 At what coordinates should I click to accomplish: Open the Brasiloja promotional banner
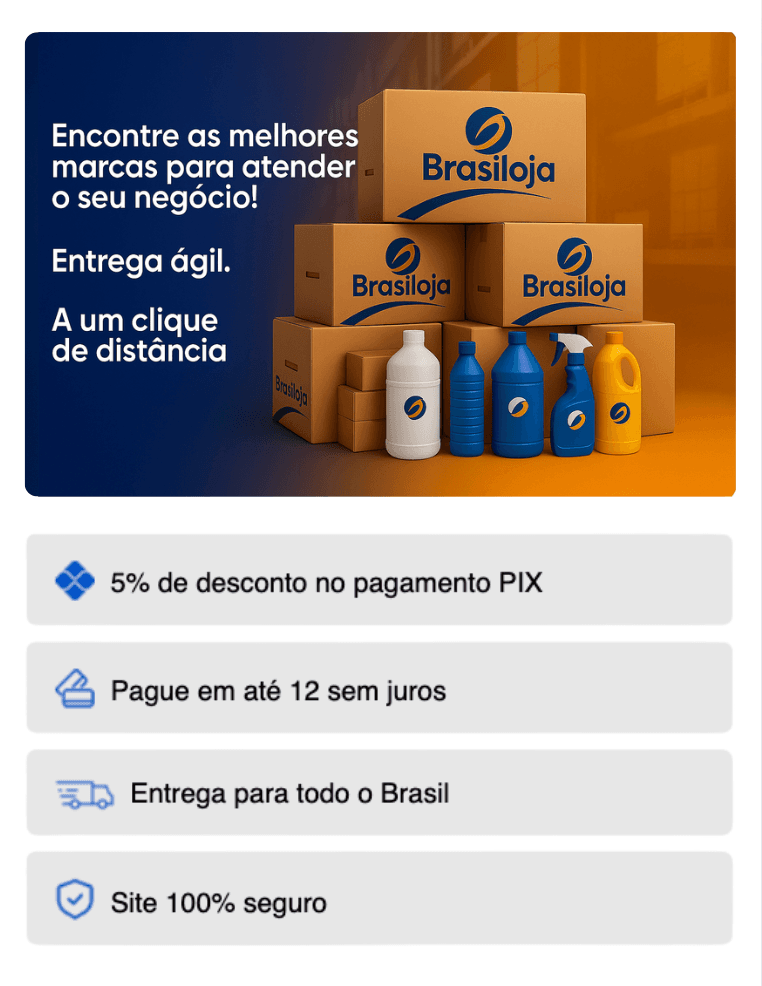[380, 264]
